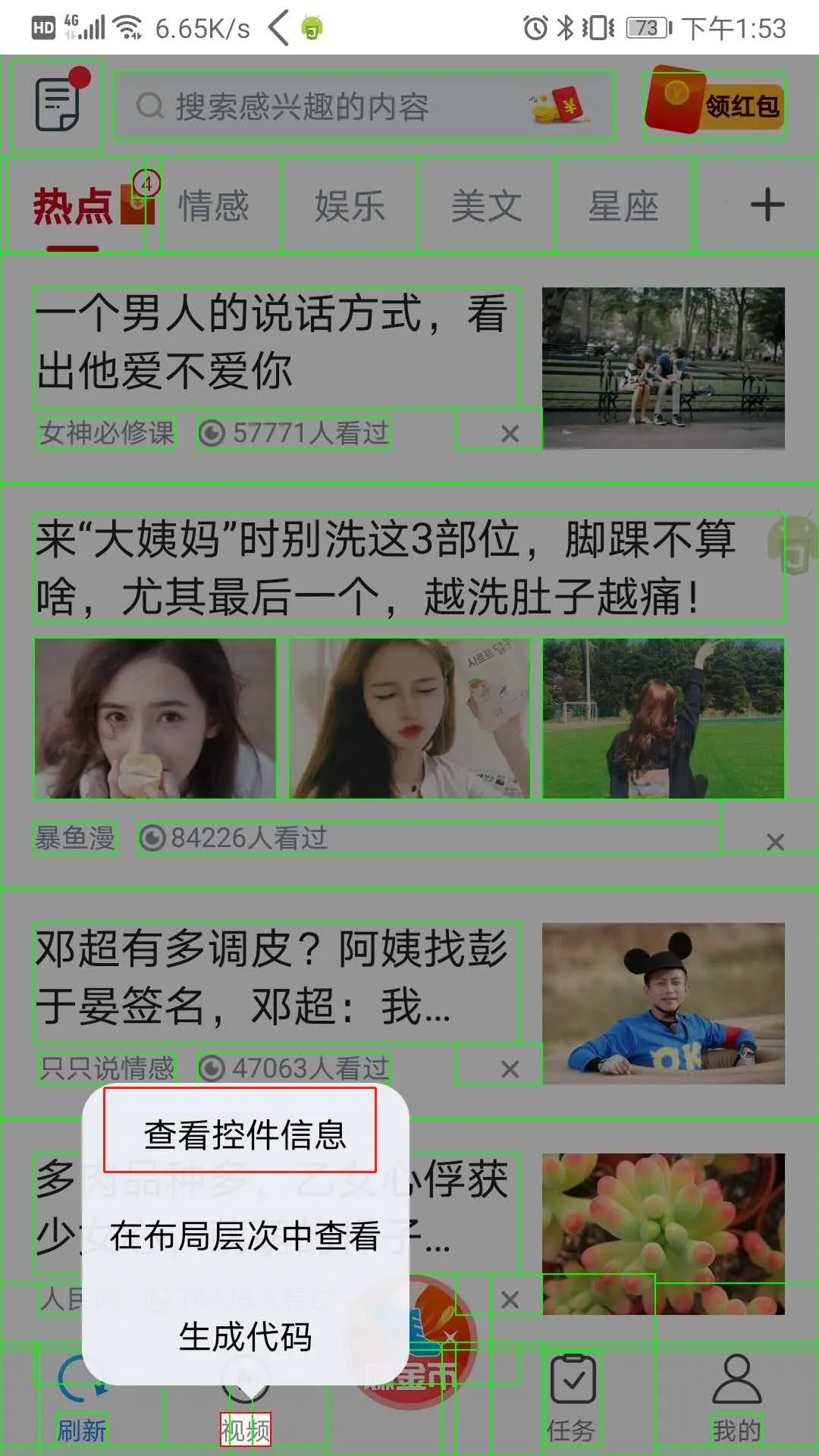819x1456 pixels.
Task: Dismiss the 暴鱼漫 article
Action: tap(774, 842)
